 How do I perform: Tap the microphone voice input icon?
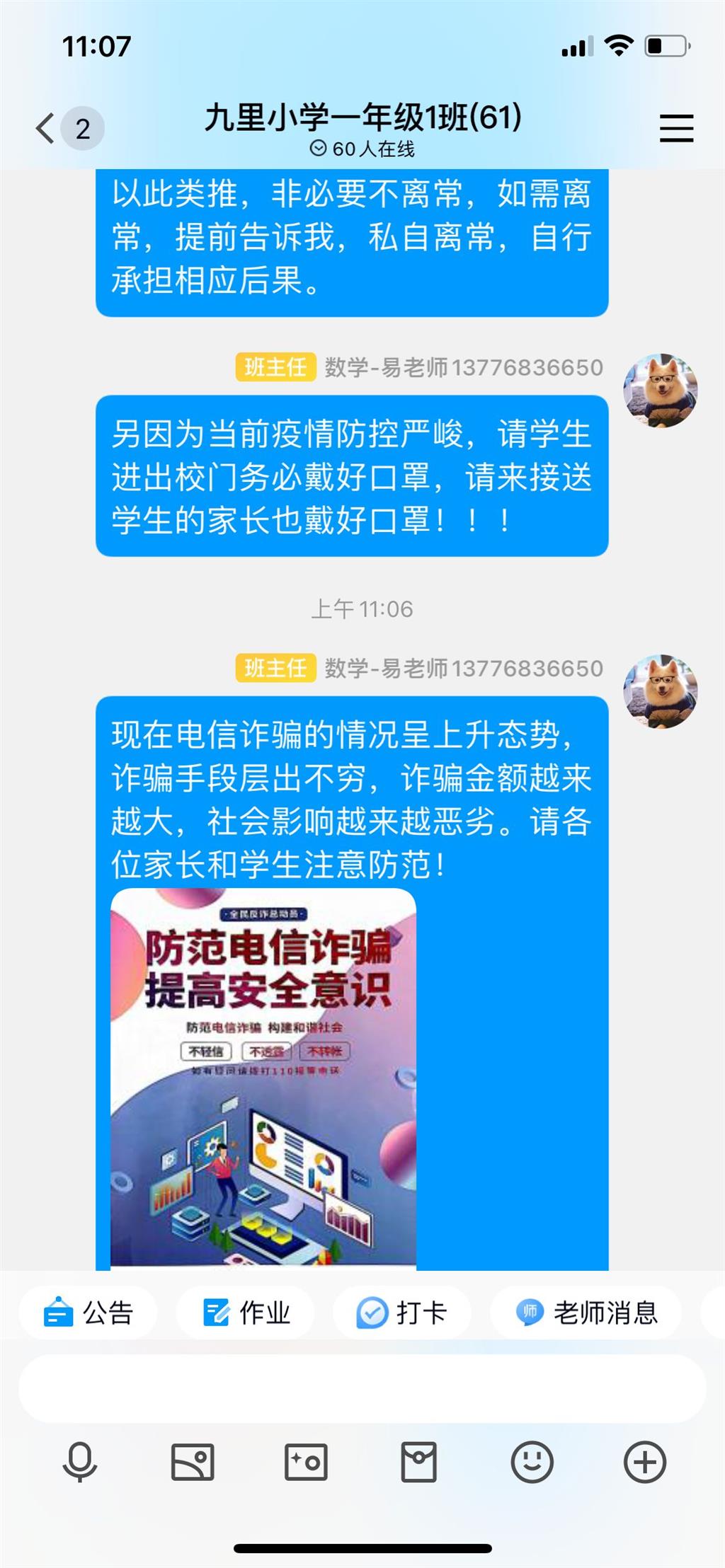80,1463
